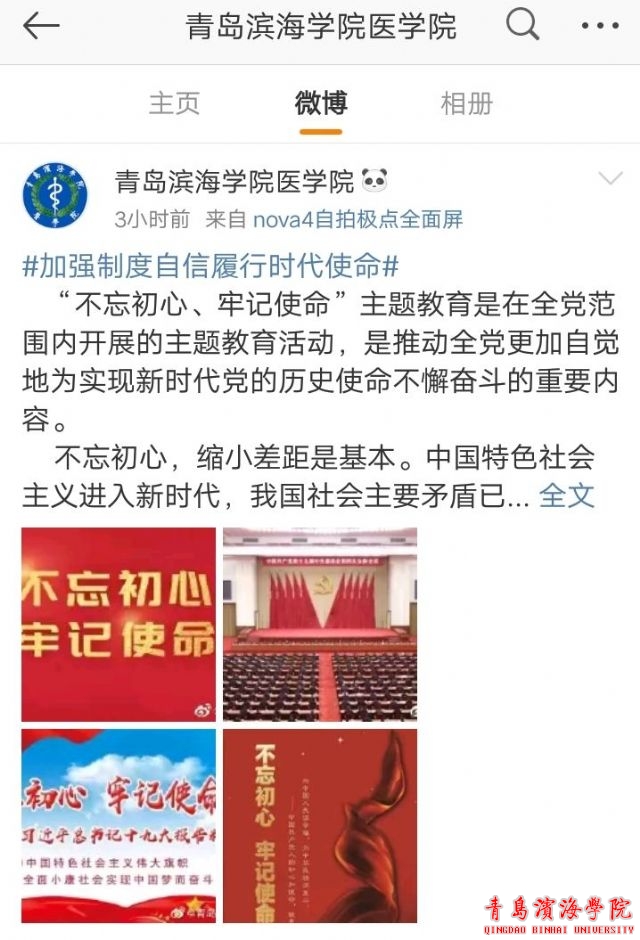
Task: Open the blue sky banner image
Action: [118, 826]
